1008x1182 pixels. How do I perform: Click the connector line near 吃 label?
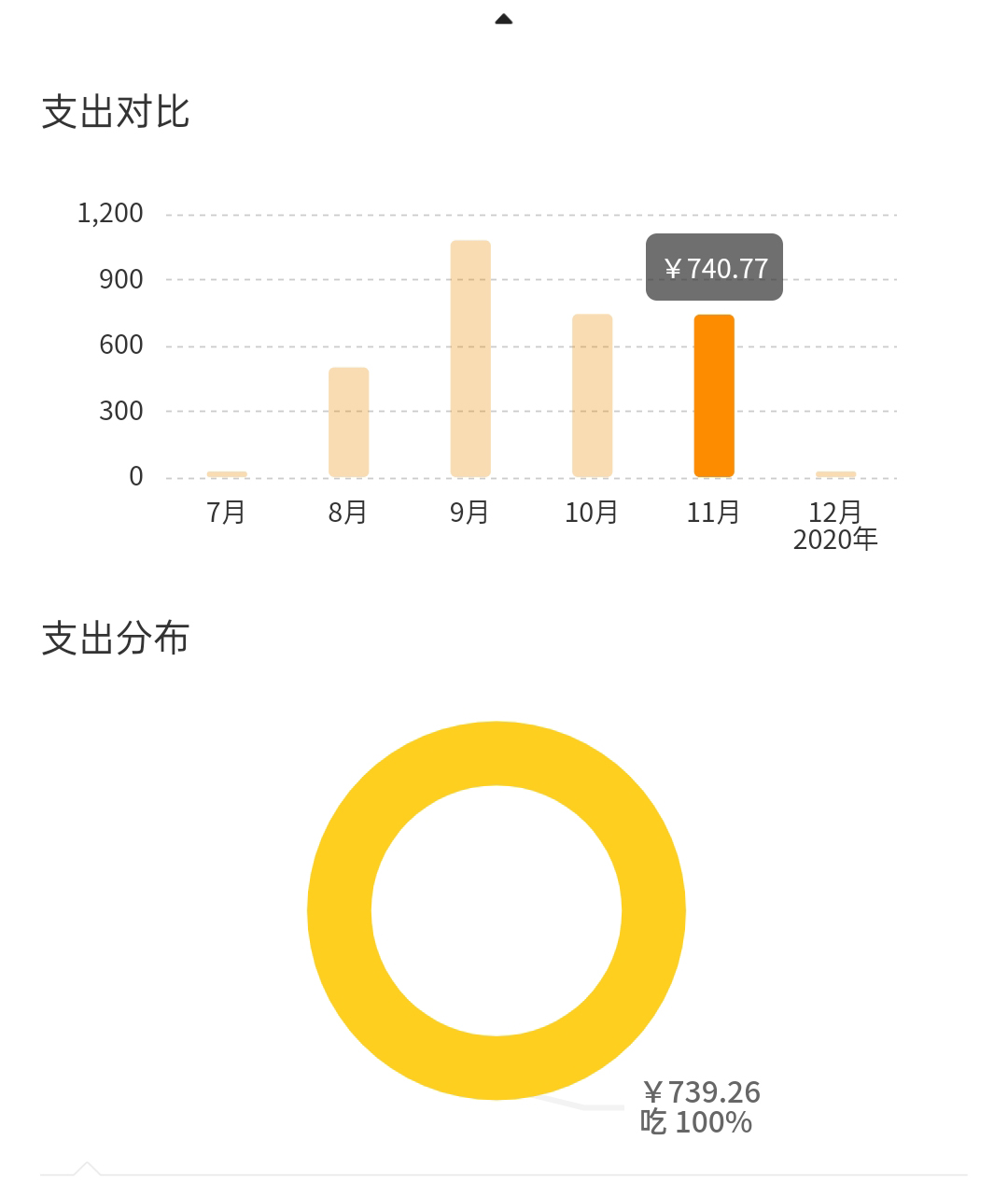tap(588, 1105)
